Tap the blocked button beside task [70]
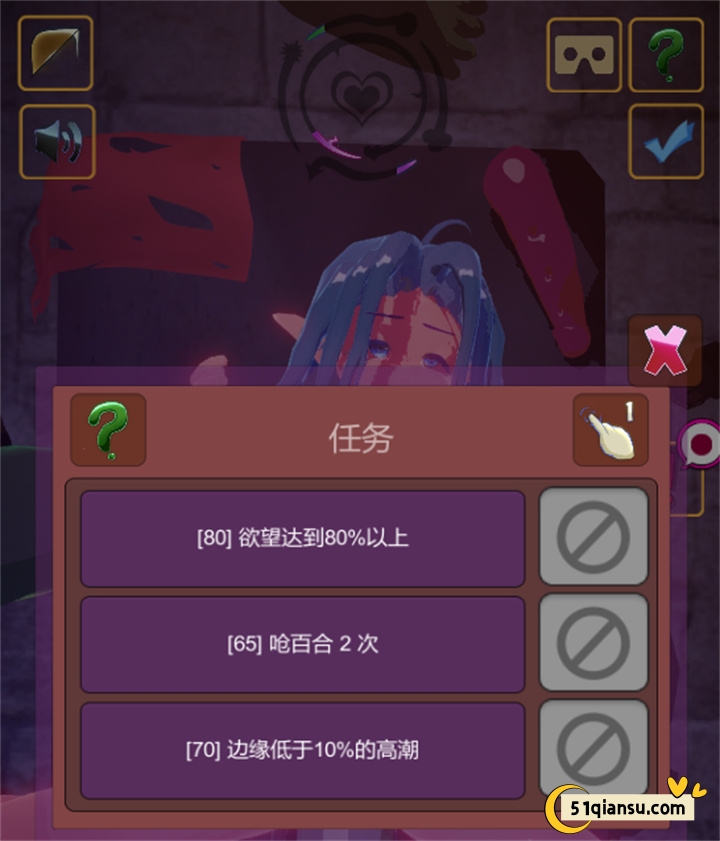The height and width of the screenshot is (841, 720). coord(593,749)
